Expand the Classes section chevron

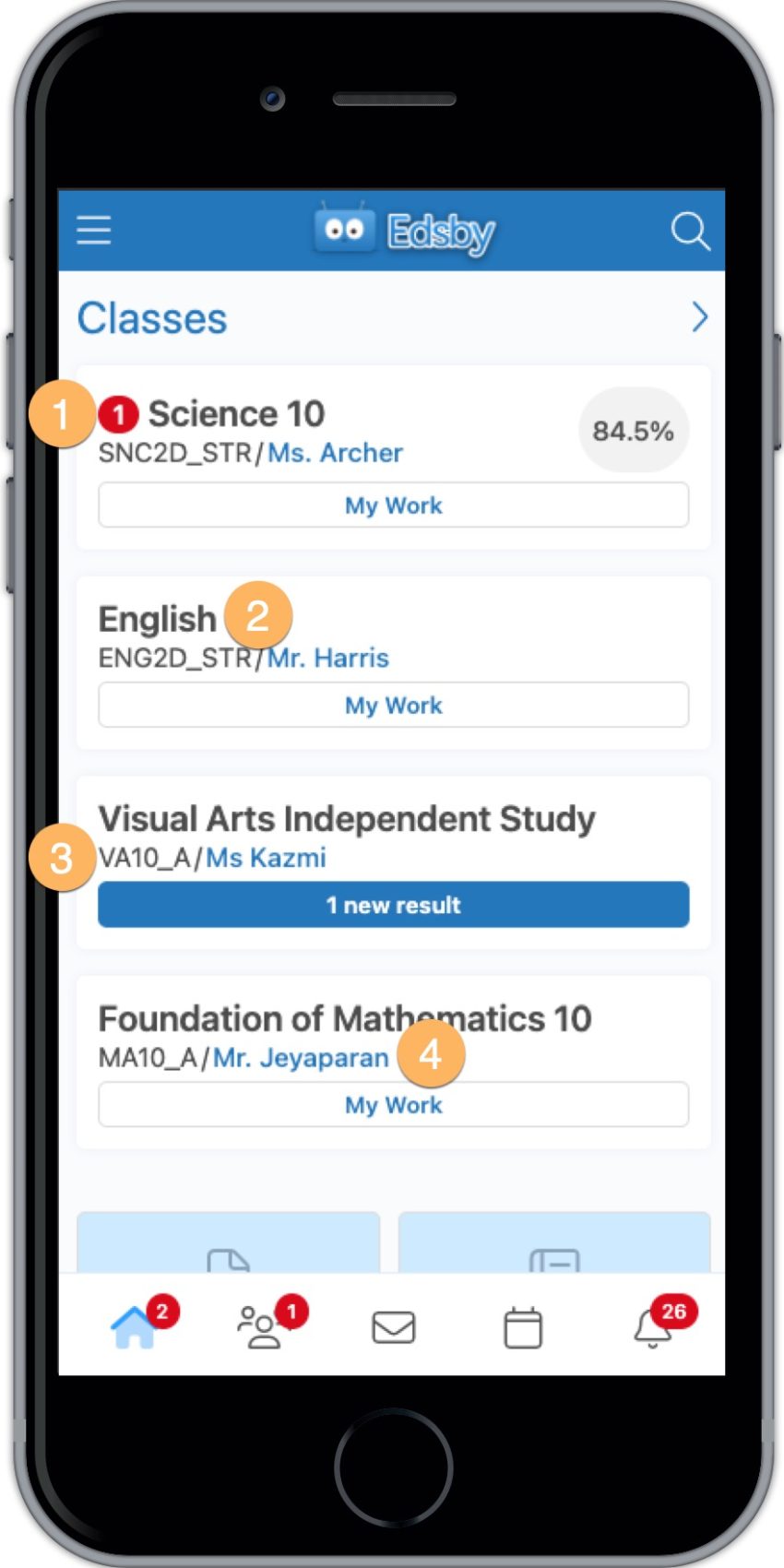pyautogui.click(x=699, y=317)
